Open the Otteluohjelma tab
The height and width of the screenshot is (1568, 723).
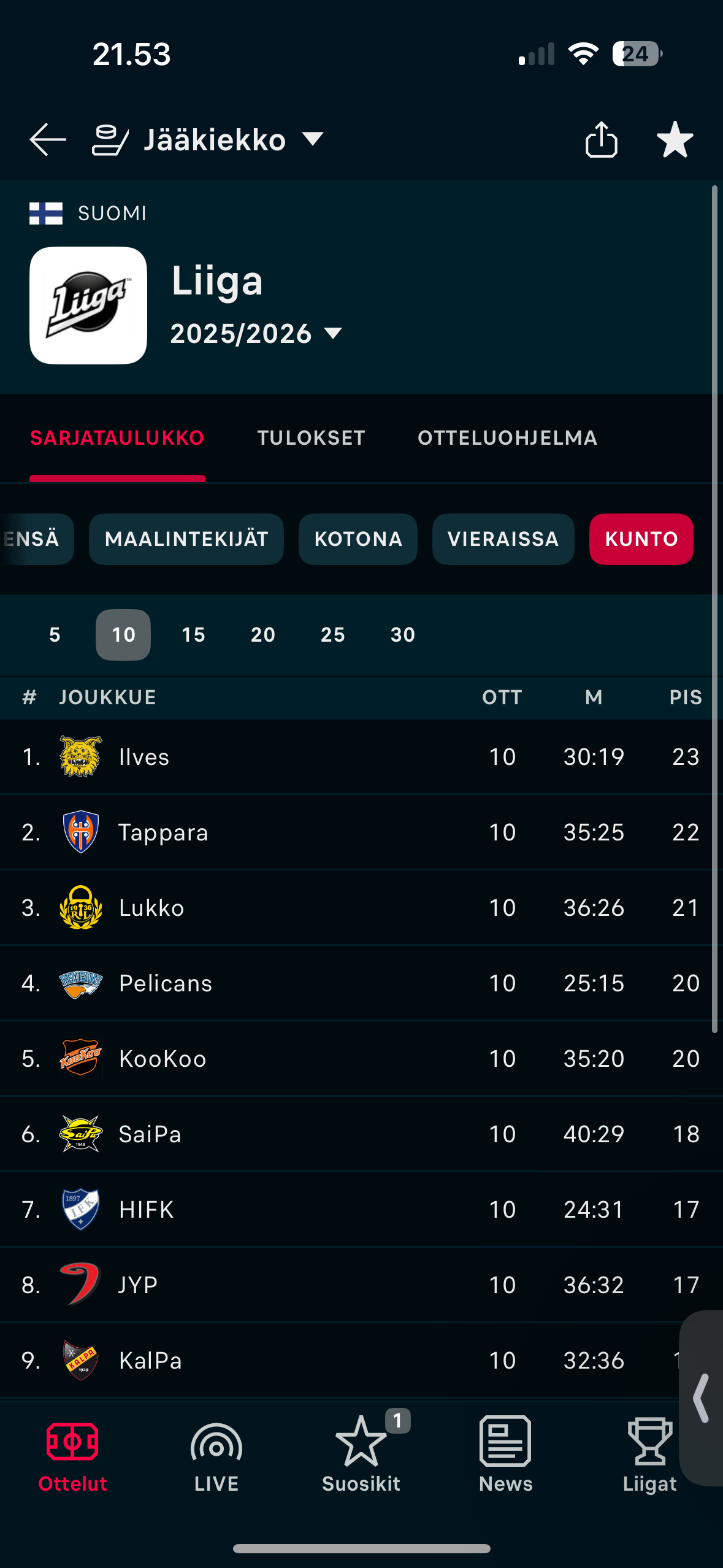tap(507, 438)
